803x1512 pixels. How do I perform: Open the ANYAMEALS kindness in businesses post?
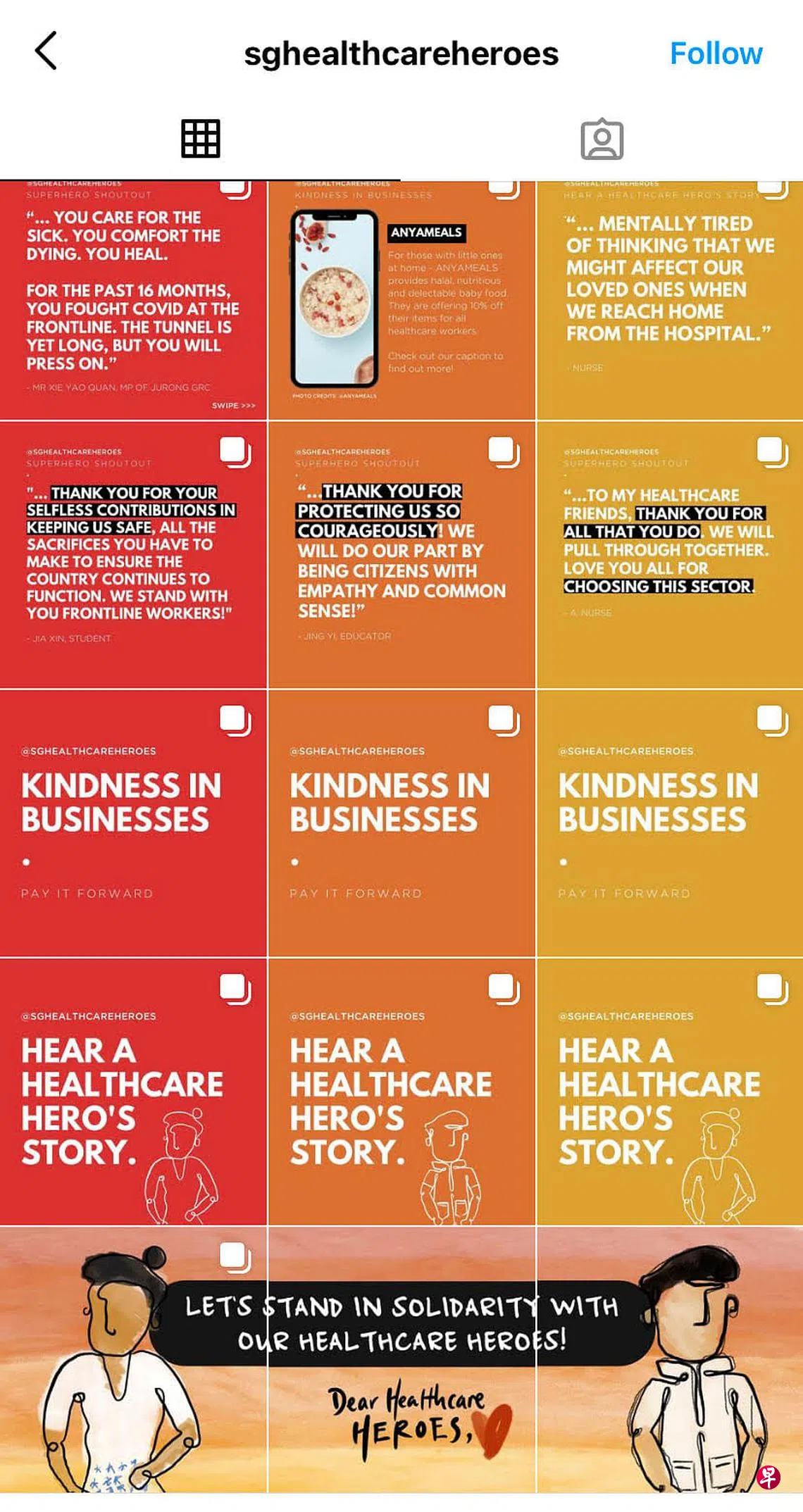coord(401,301)
